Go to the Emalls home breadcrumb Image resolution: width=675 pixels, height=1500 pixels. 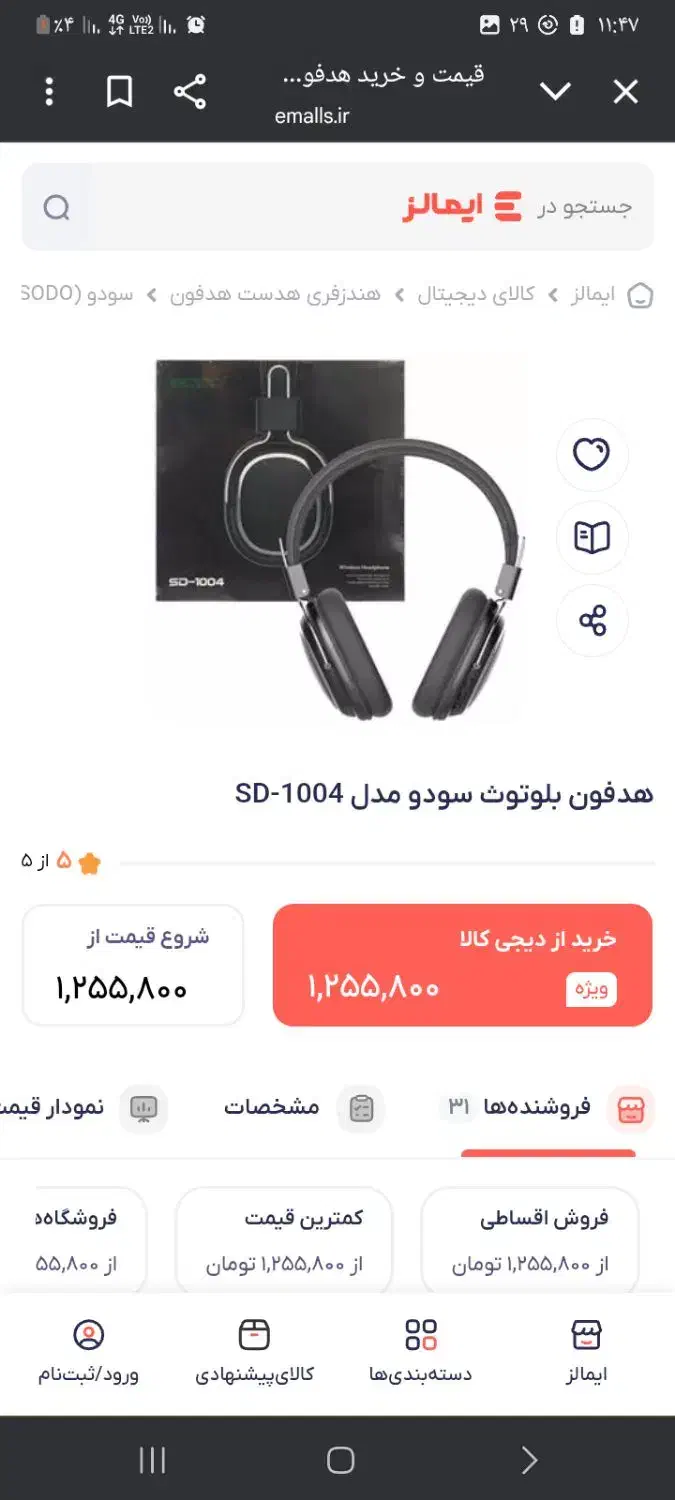point(590,295)
